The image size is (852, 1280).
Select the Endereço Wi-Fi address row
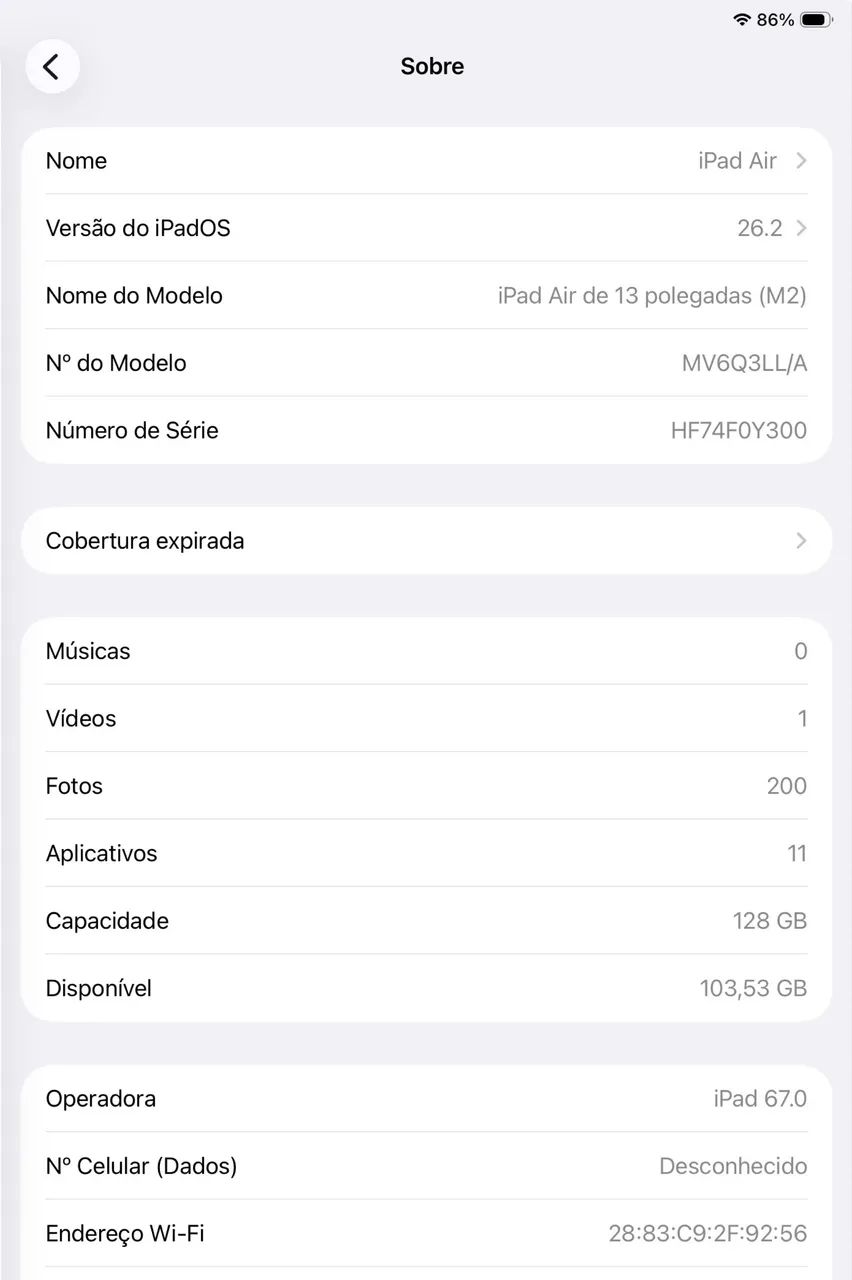point(426,1233)
